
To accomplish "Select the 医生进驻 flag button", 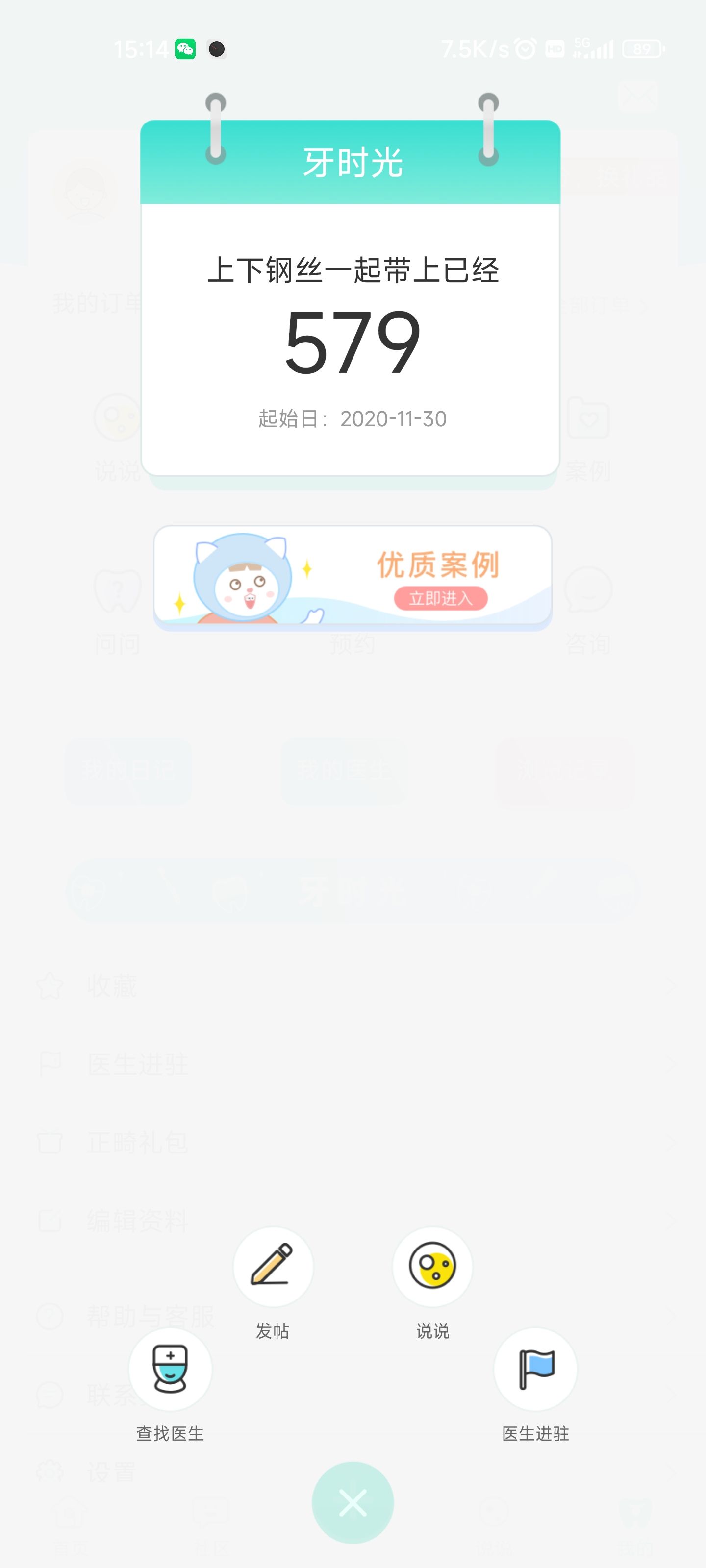I will (x=535, y=1369).
